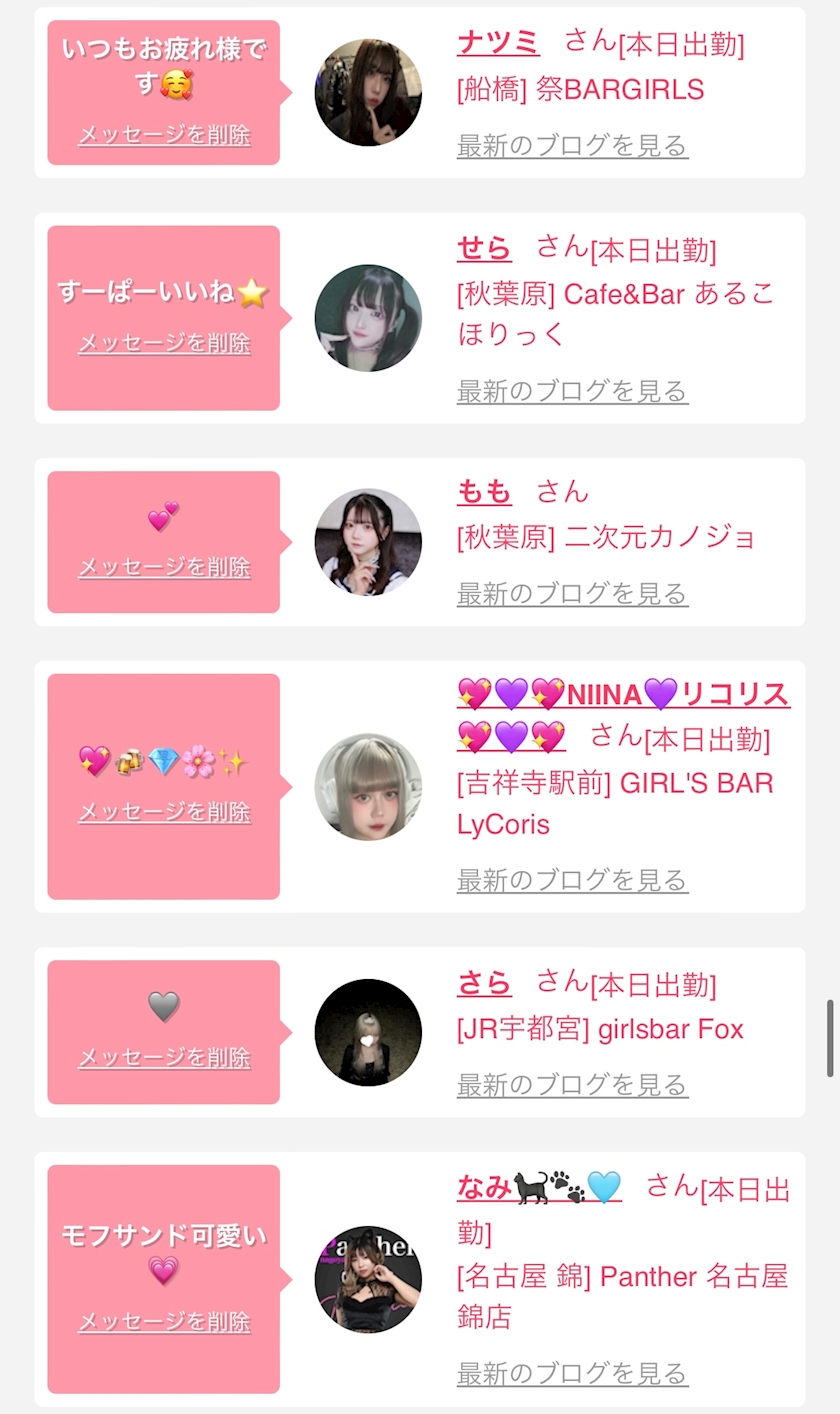Open ナツミ's profile name link
Screen dimensions: 840x1414
(498, 43)
